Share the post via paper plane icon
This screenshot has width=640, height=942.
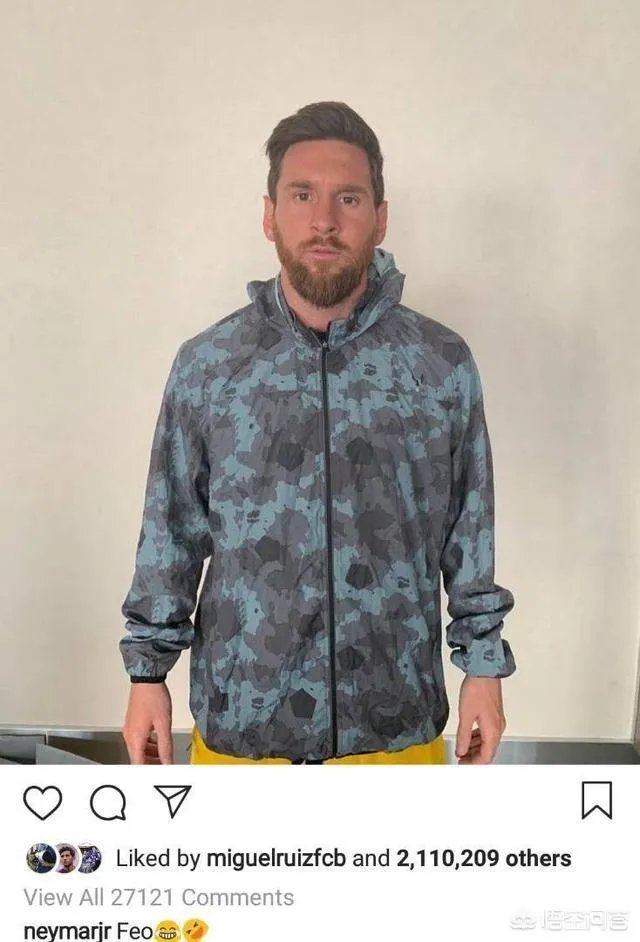click(x=172, y=801)
